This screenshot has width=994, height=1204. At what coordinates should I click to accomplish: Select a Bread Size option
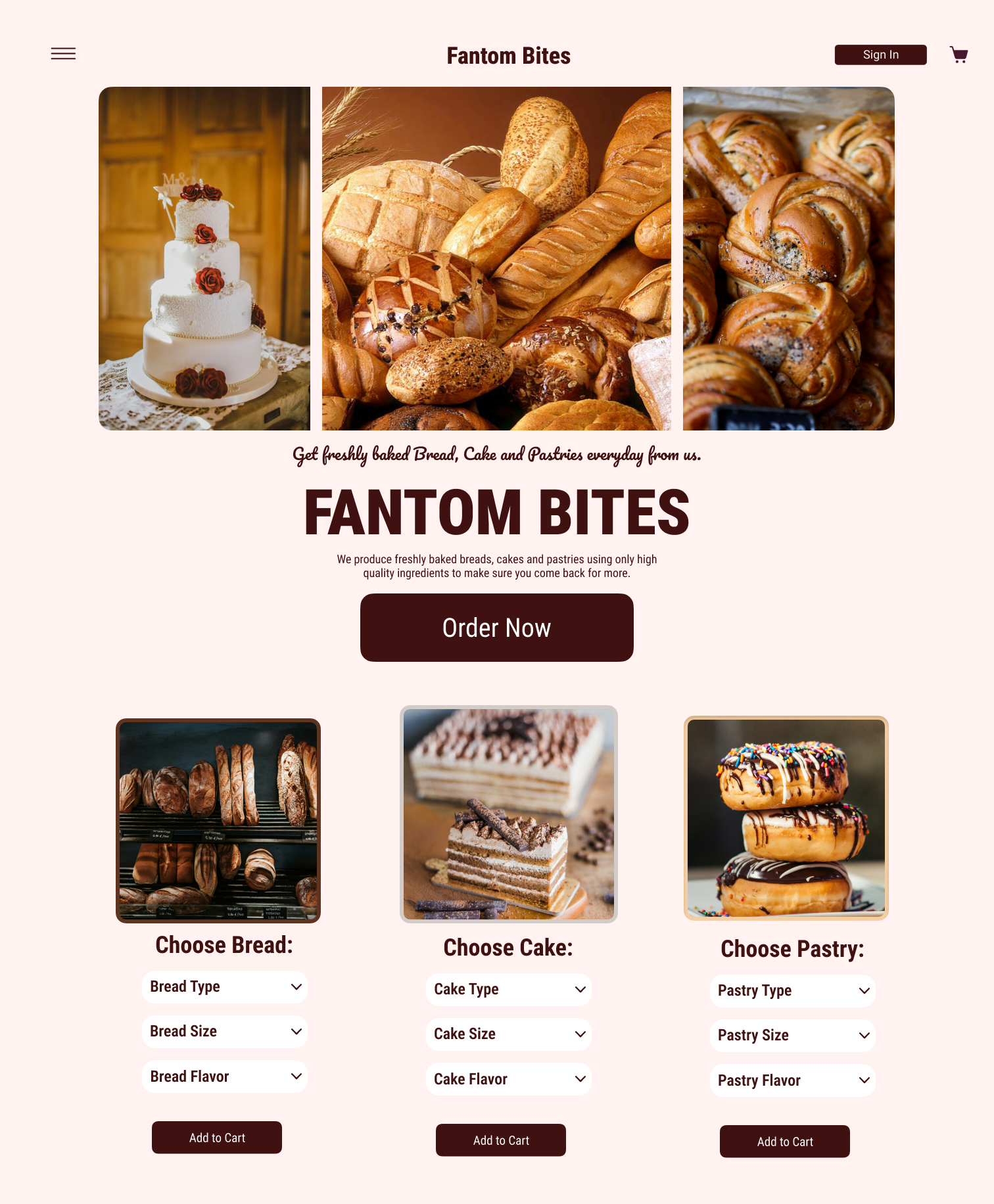tap(224, 1031)
